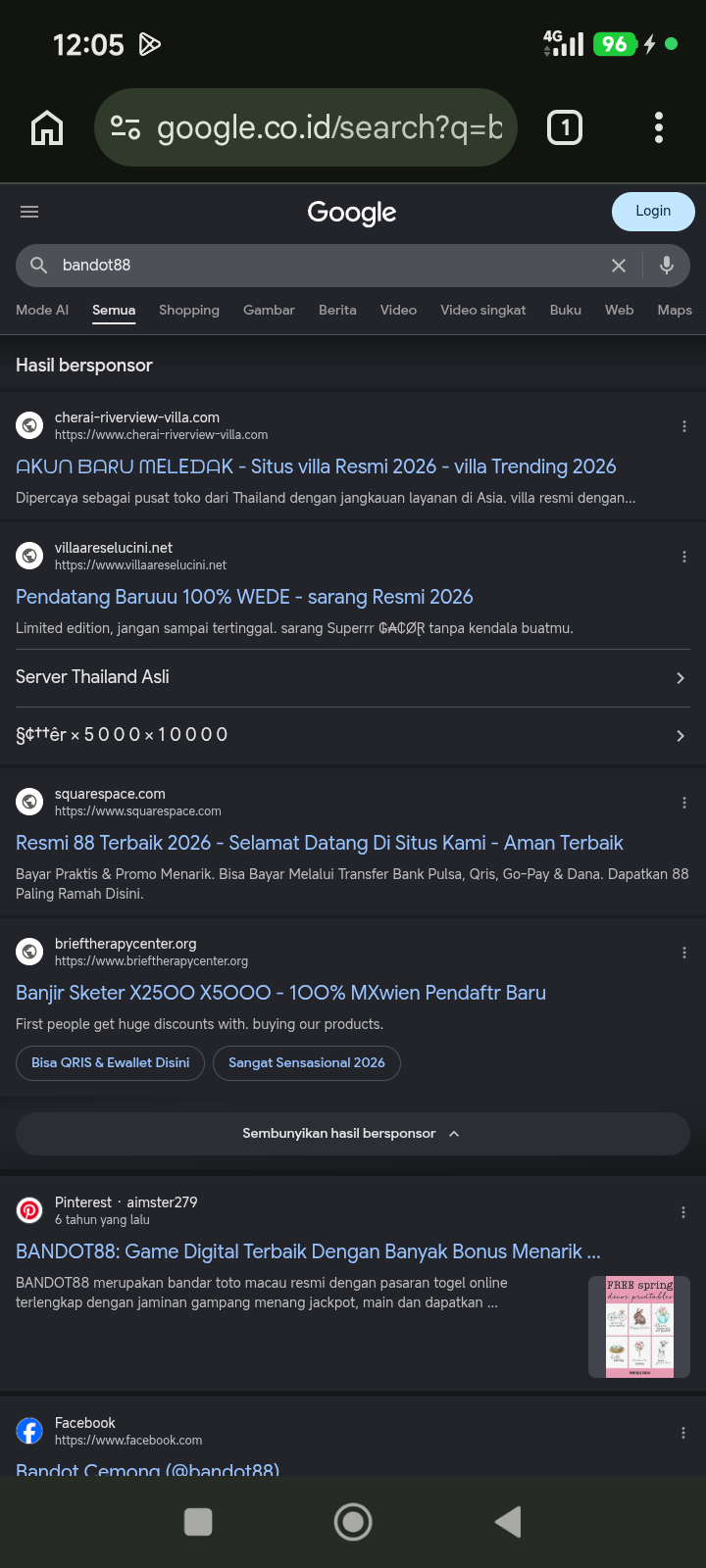This screenshot has width=706, height=1568.
Task: Open the Resmi 88 Terbaik 2026 result
Action: pyautogui.click(x=320, y=843)
